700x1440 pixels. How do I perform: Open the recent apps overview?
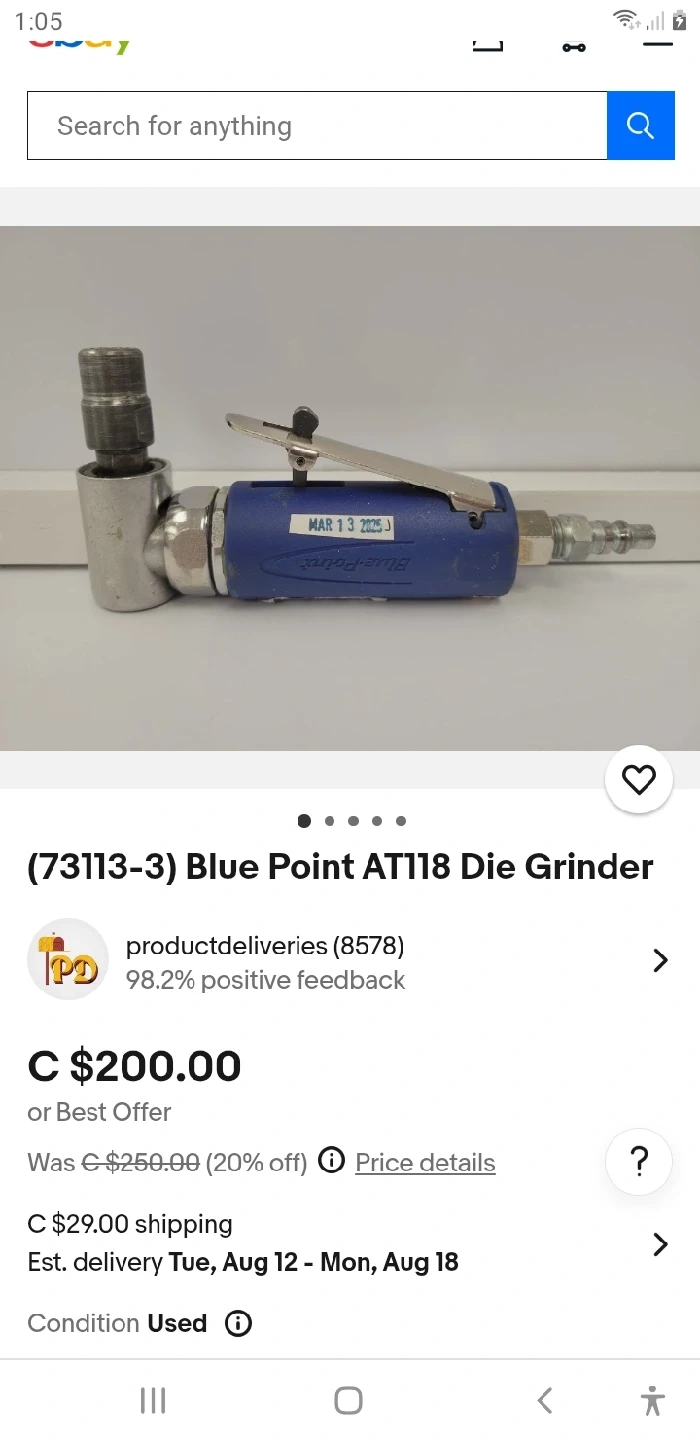tap(153, 1400)
